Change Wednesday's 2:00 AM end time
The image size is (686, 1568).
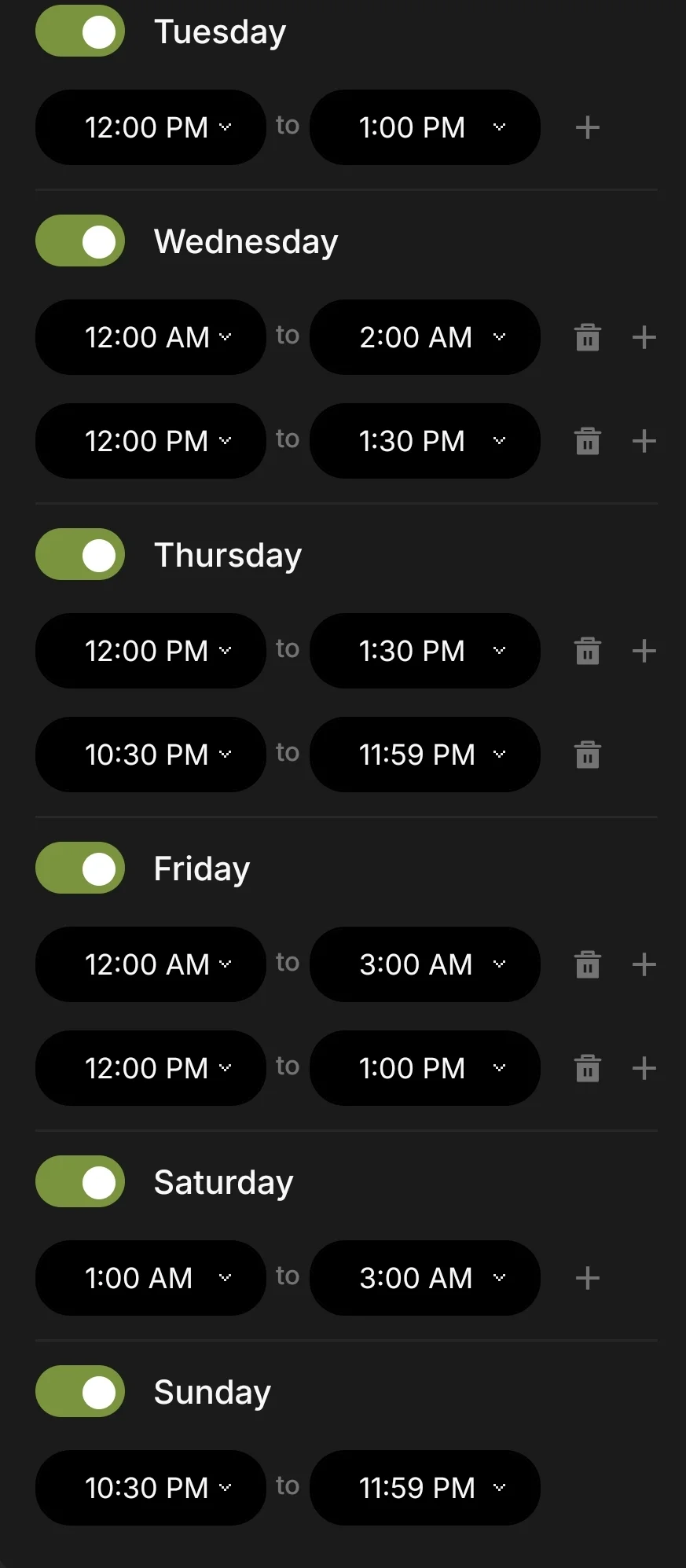click(424, 337)
